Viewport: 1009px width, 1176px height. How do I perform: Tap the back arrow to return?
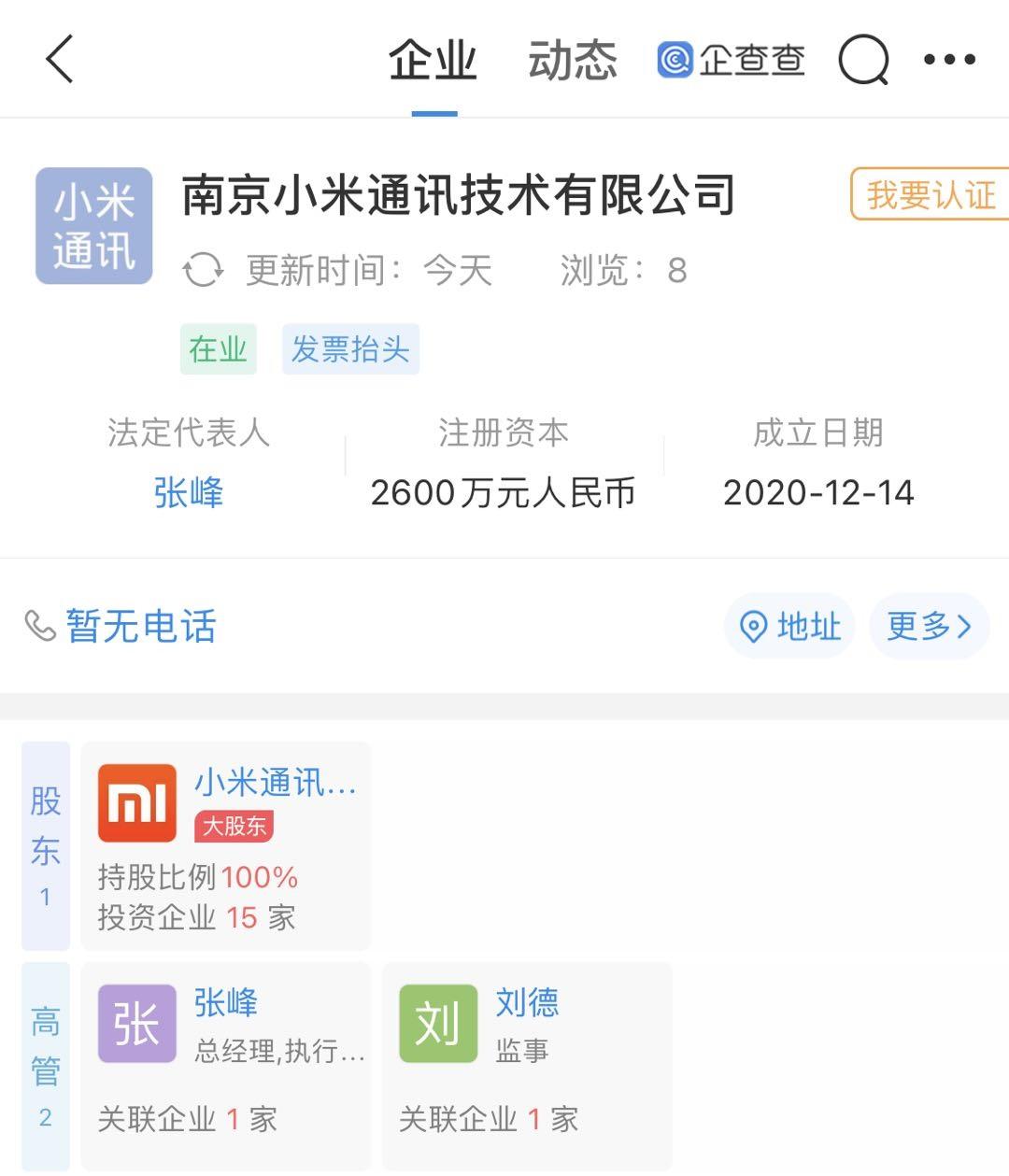[60, 59]
